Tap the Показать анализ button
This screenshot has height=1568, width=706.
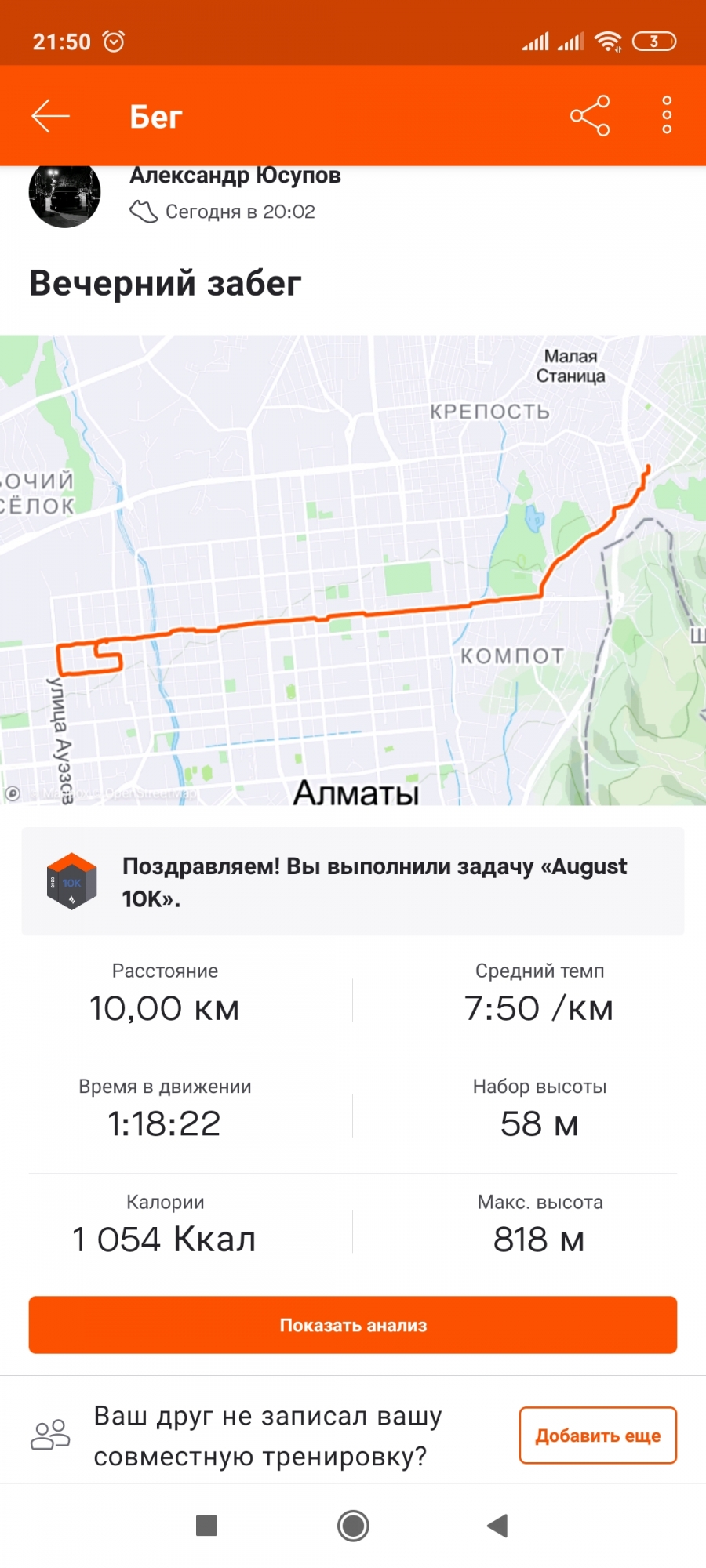tap(353, 1325)
